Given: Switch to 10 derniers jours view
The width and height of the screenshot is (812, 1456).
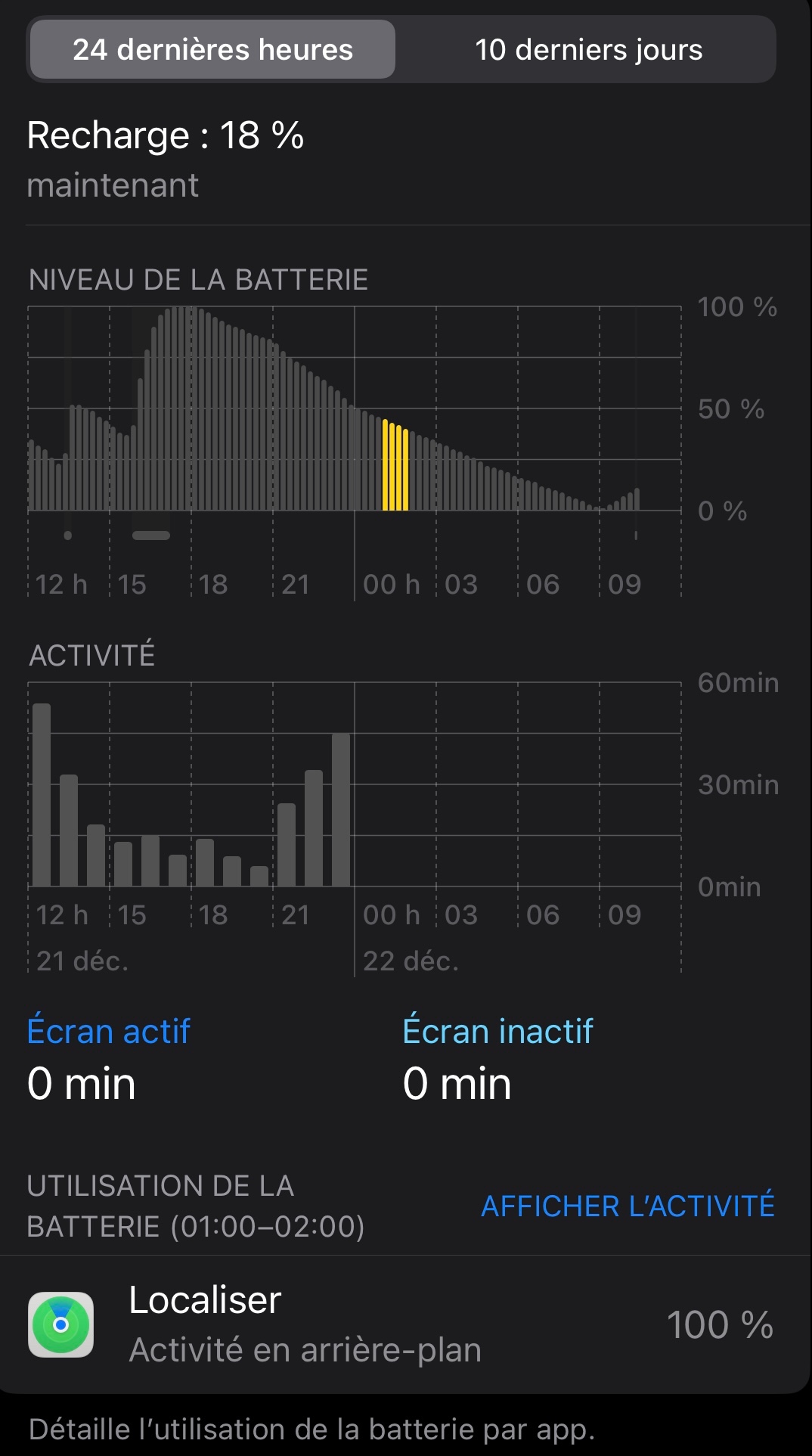Looking at the screenshot, I should pos(588,50).
